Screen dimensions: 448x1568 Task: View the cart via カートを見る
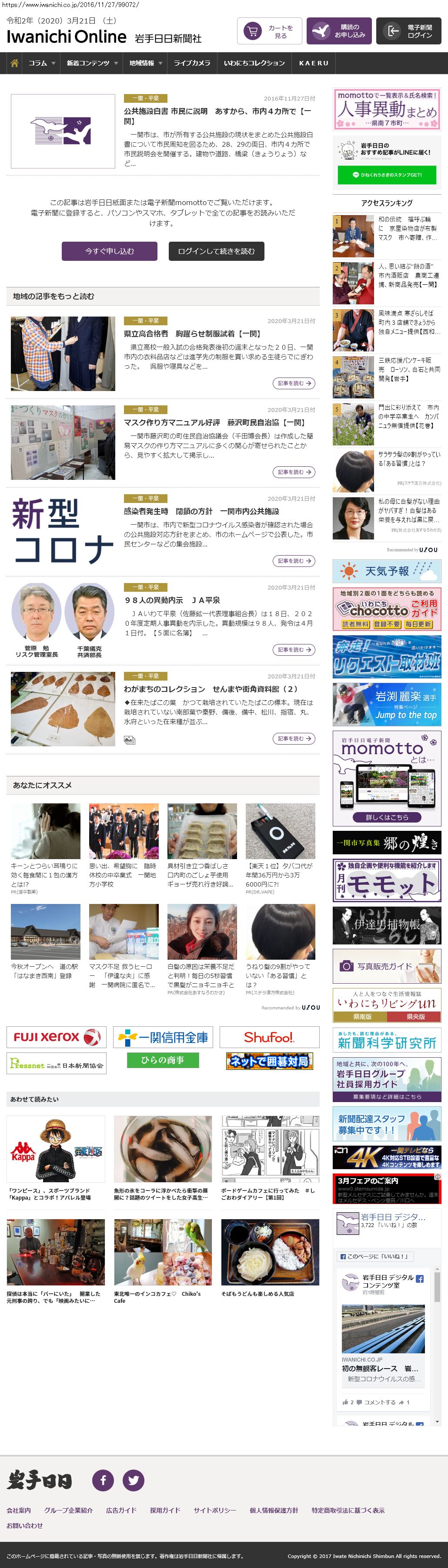[269, 32]
